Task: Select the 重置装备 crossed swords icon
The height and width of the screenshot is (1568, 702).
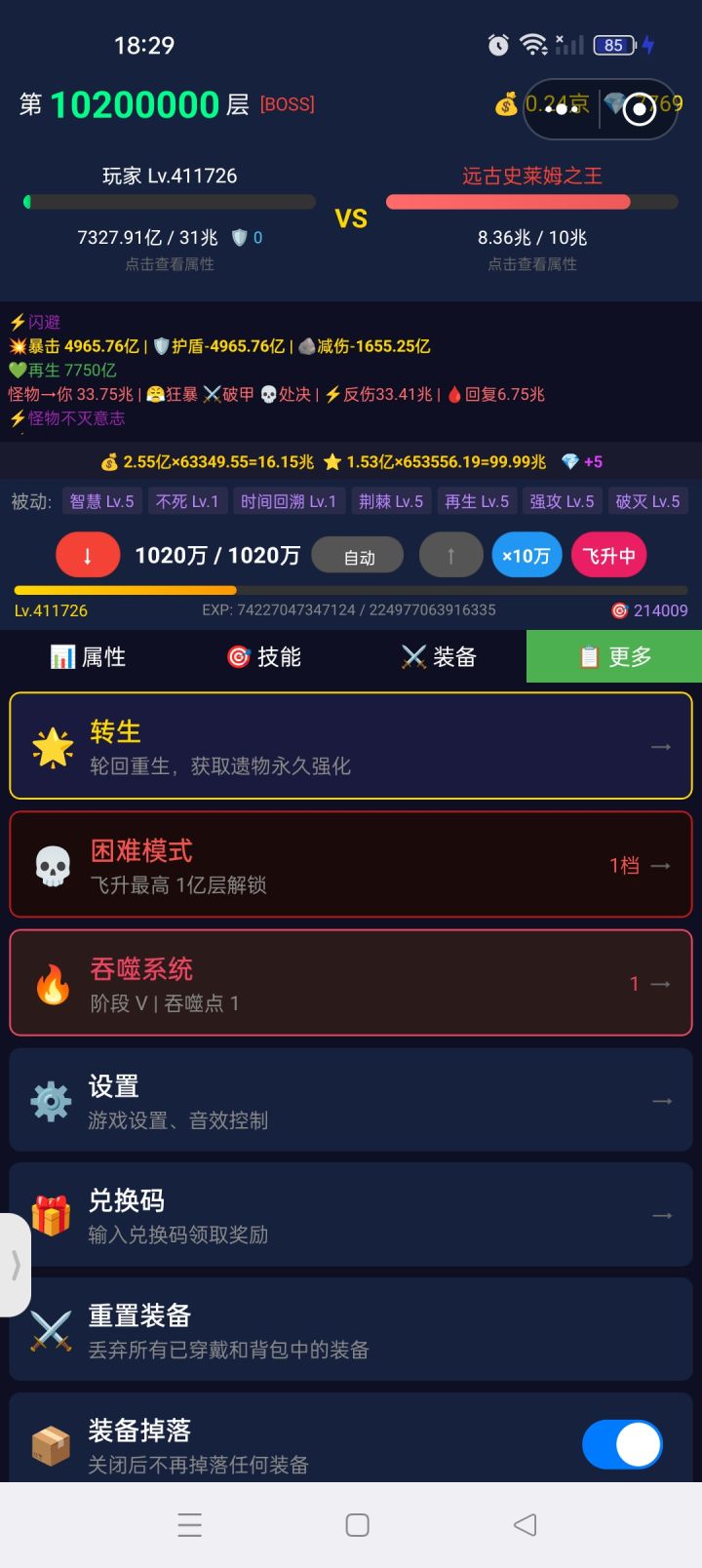Action: point(51,1329)
